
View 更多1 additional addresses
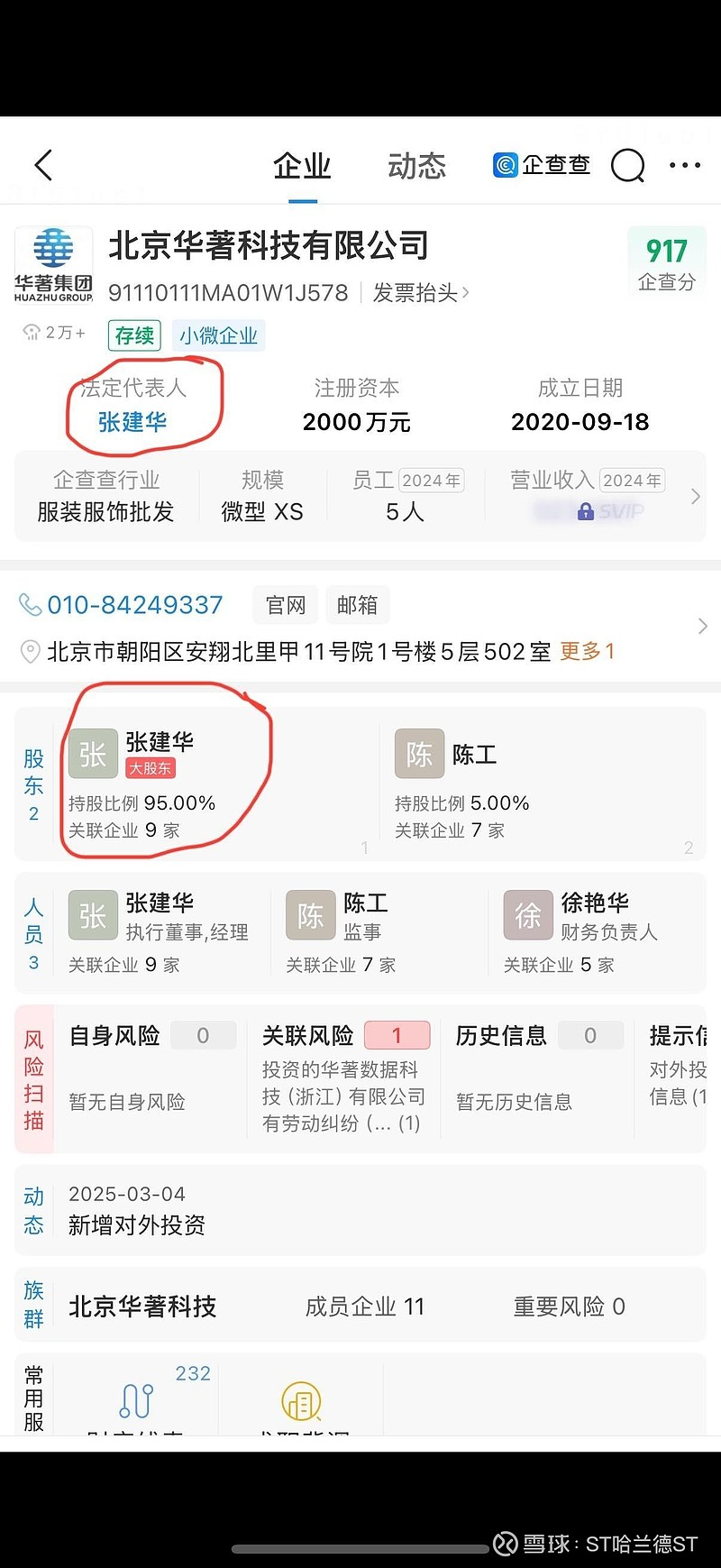click(x=587, y=651)
